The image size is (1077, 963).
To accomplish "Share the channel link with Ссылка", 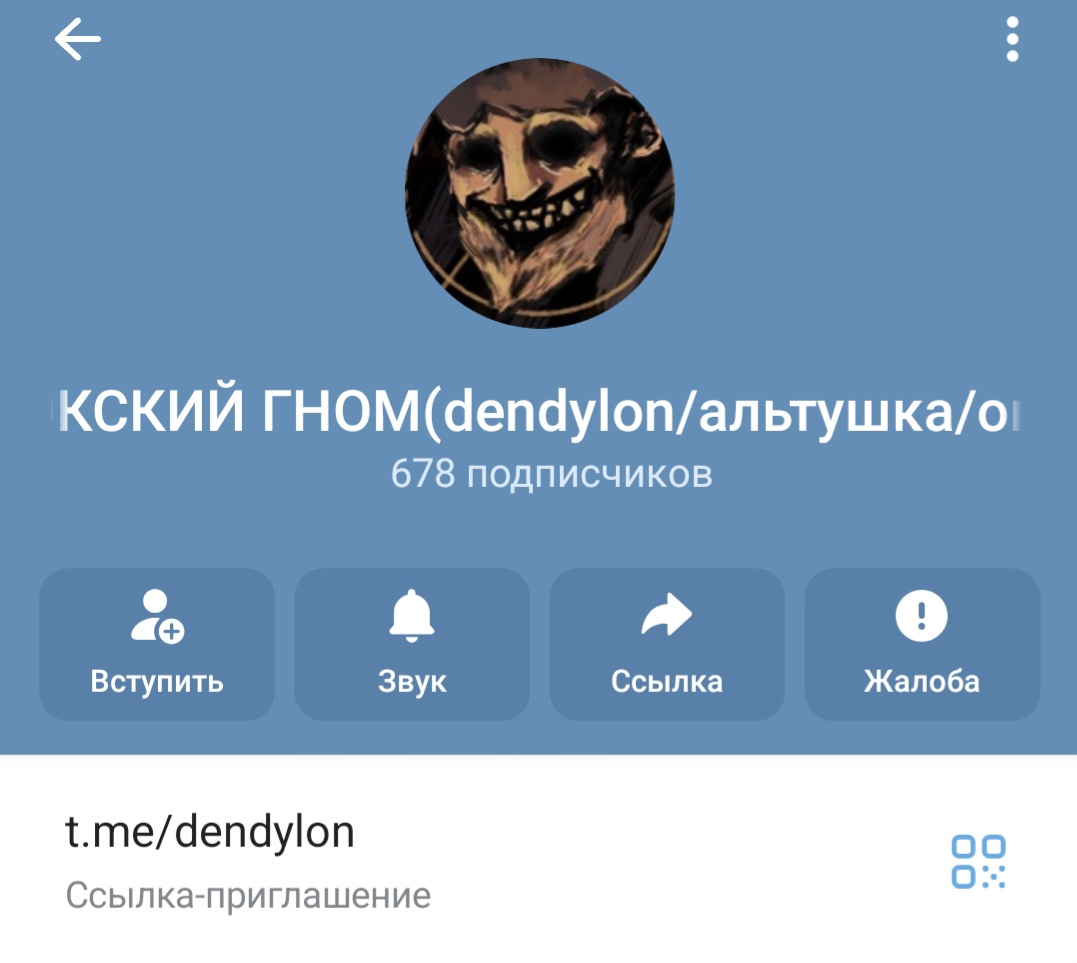I will coord(667,644).
